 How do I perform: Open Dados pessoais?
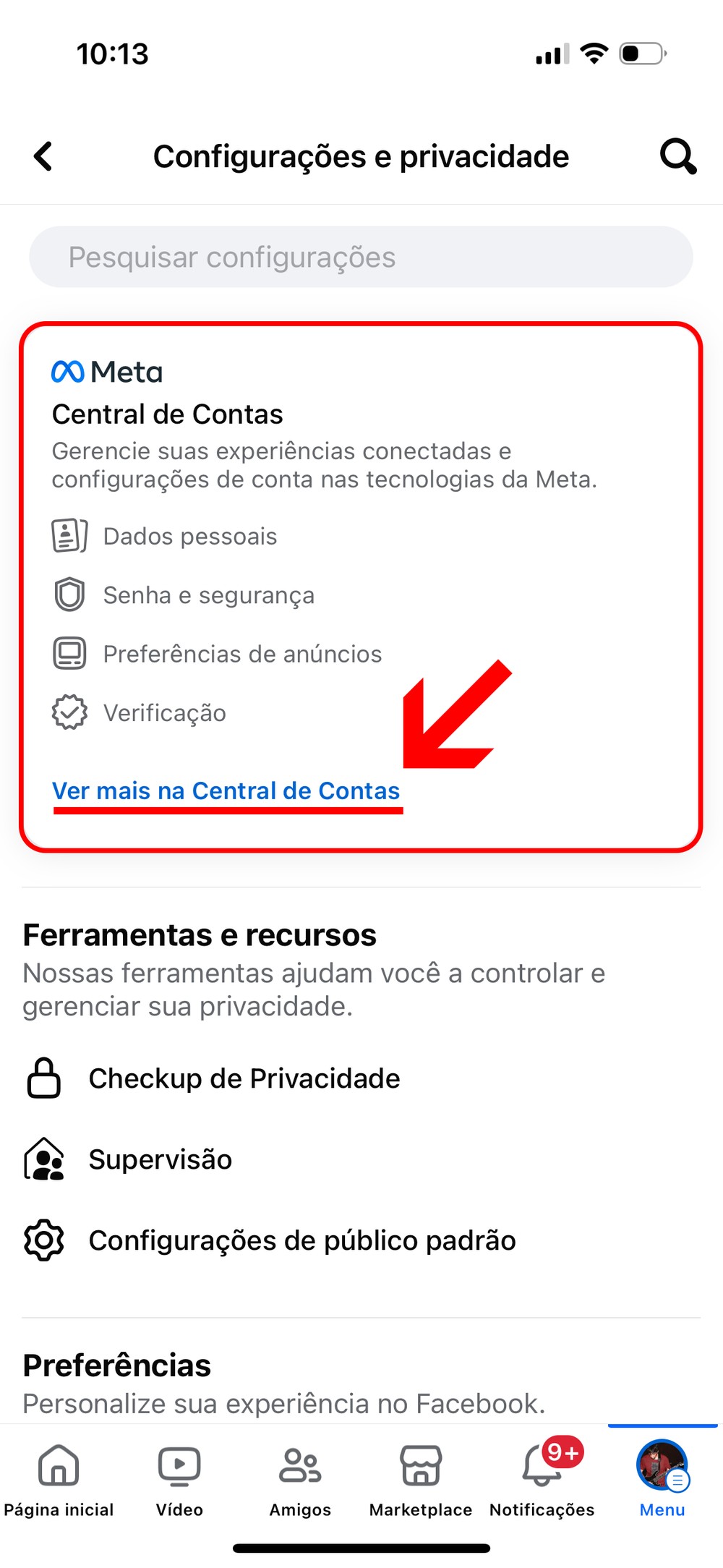point(189,537)
